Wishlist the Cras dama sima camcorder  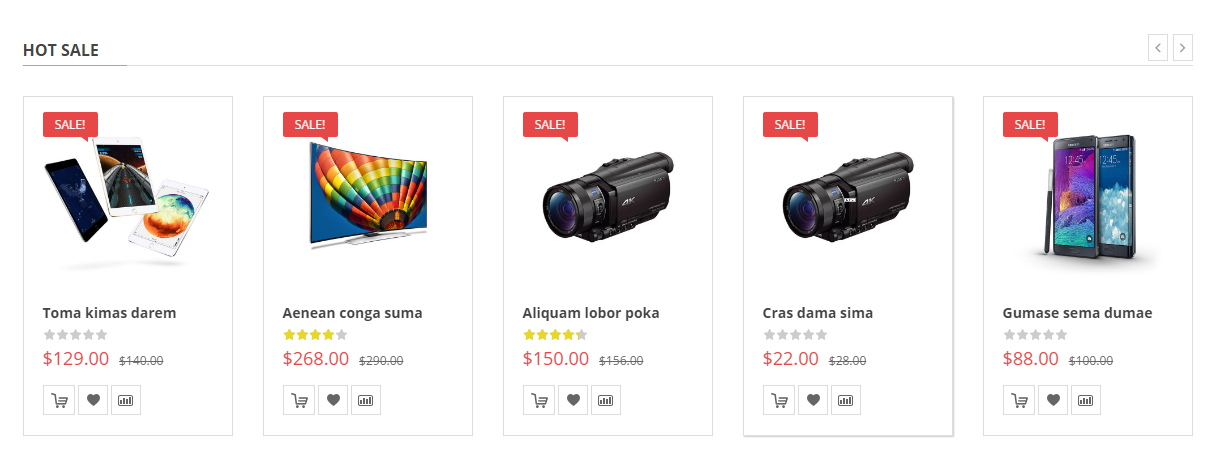pyautogui.click(x=813, y=400)
